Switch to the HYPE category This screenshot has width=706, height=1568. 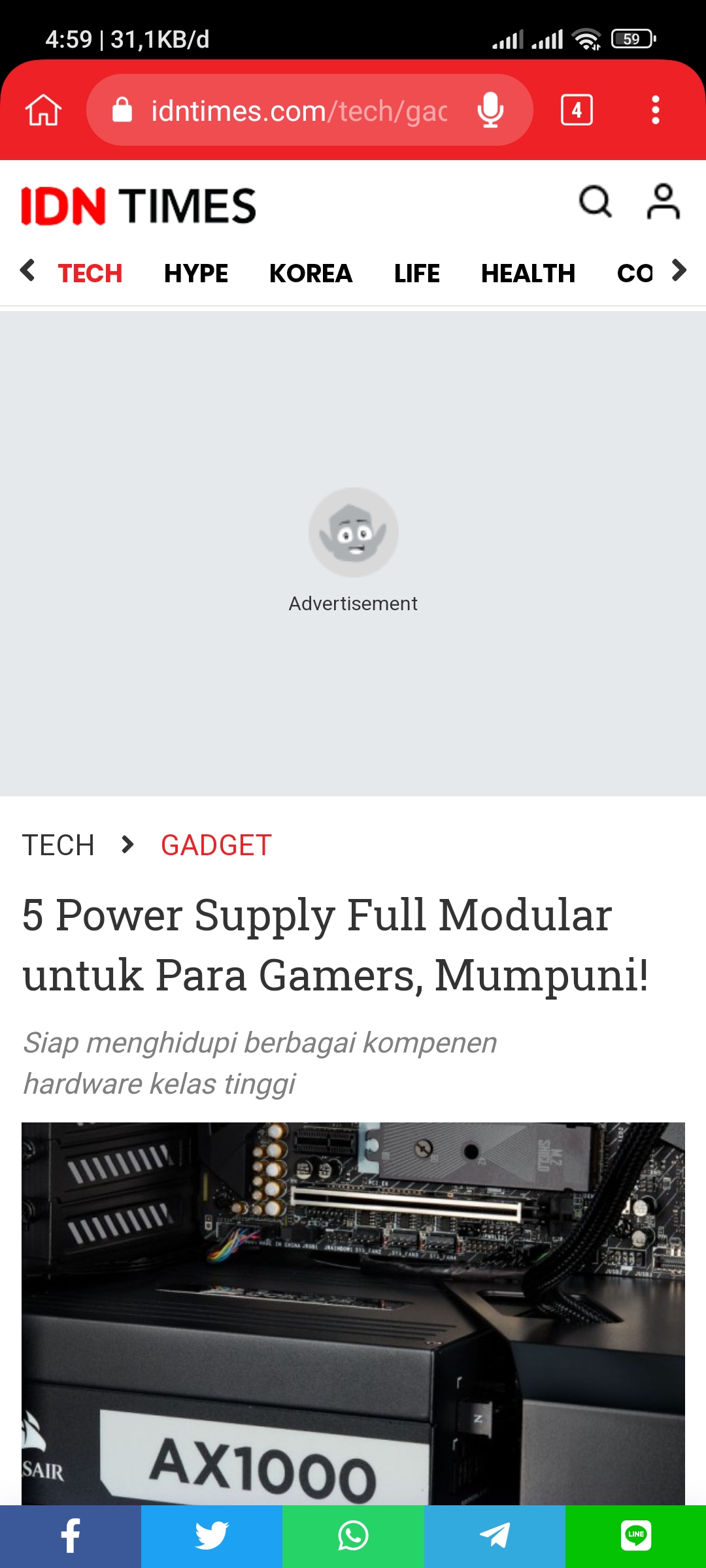196,273
